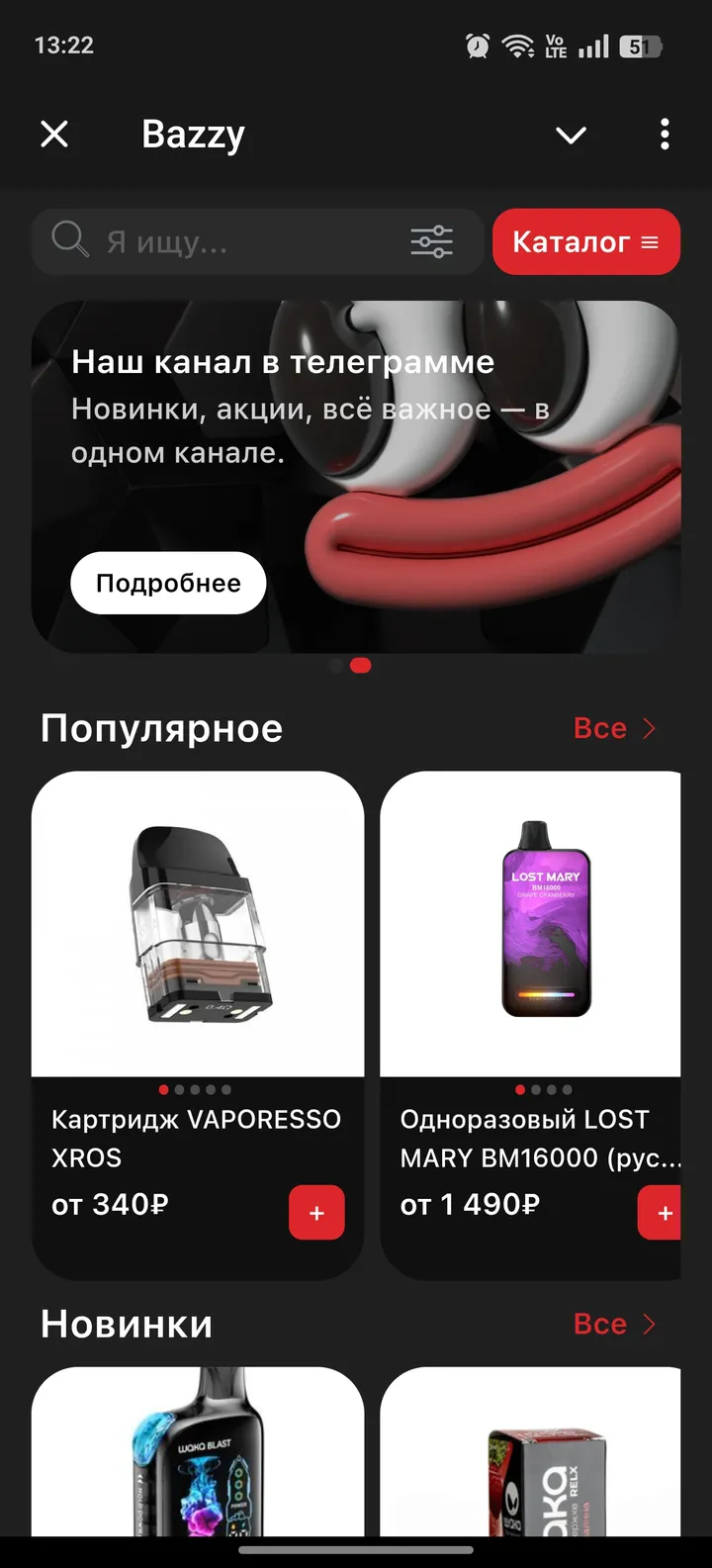
Task: Open the three-dot overflow menu
Action: click(x=664, y=134)
